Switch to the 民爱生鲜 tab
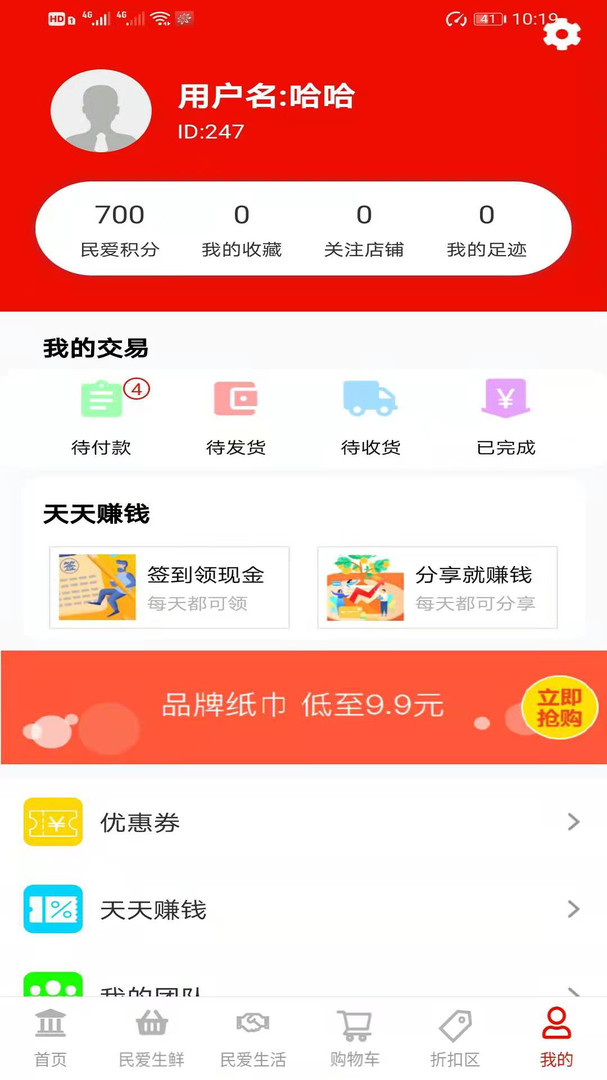 coord(152,1038)
